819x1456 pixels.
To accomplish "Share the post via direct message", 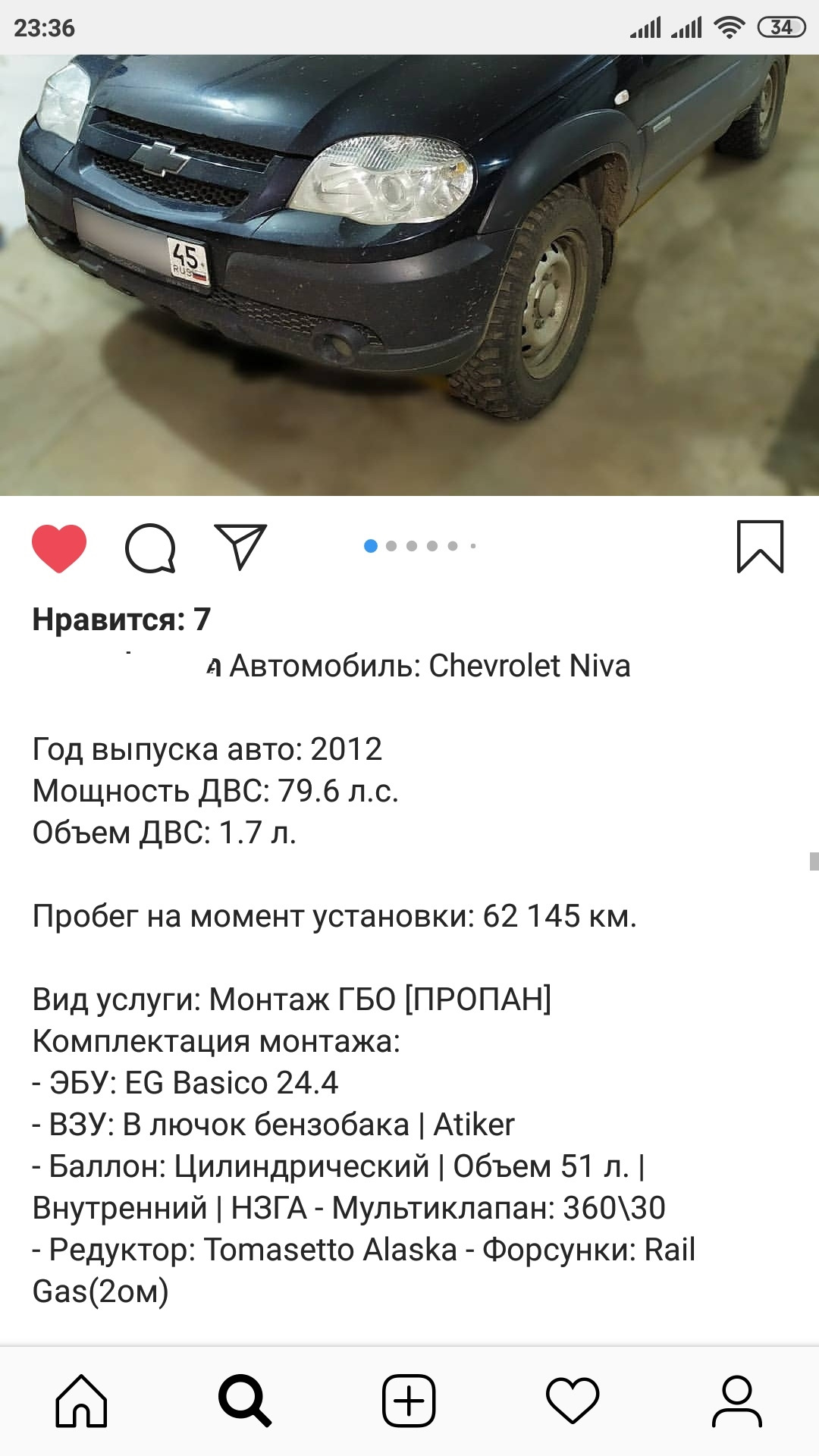I will coord(241,546).
